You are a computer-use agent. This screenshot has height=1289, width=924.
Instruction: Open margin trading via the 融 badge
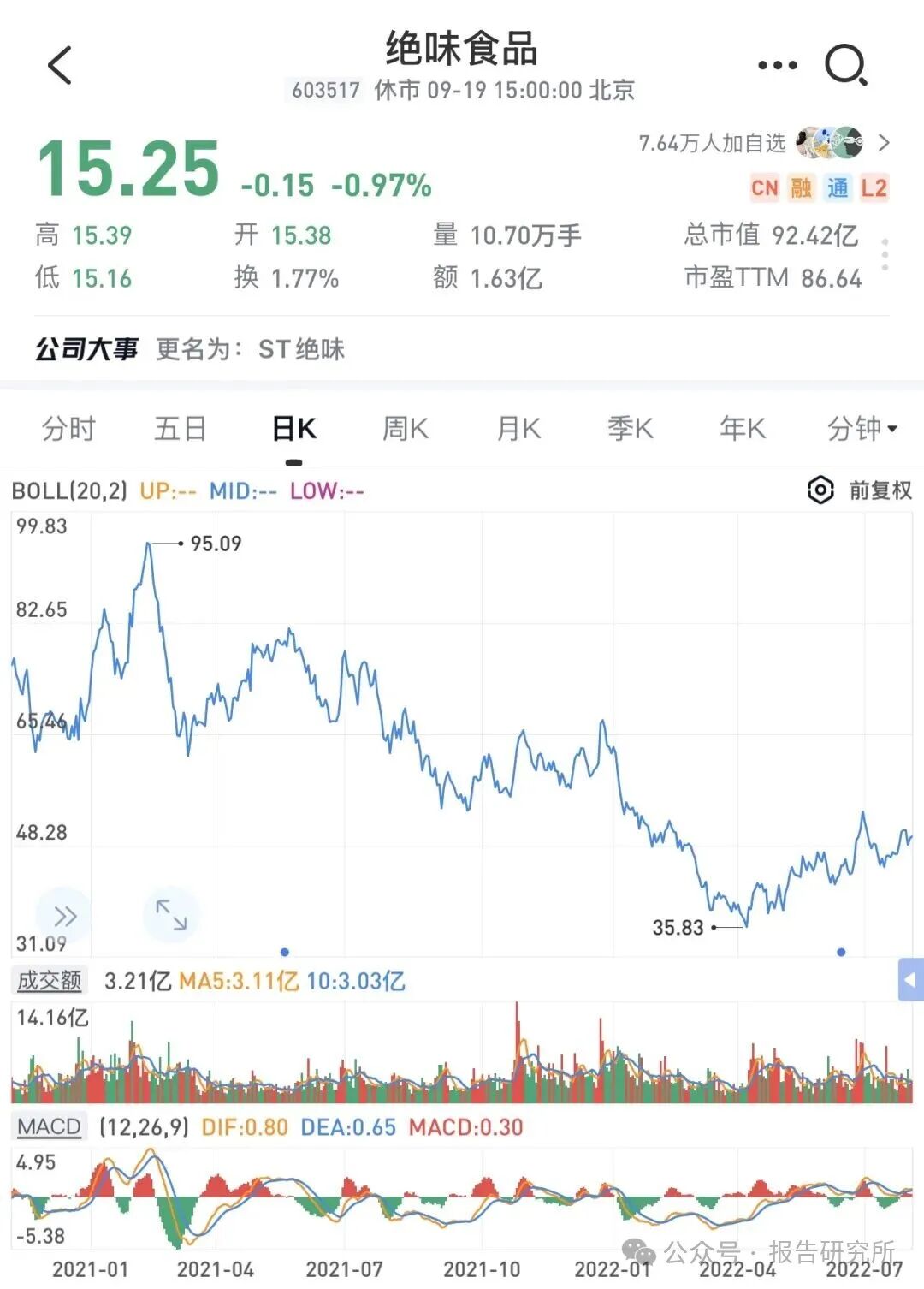click(x=803, y=187)
